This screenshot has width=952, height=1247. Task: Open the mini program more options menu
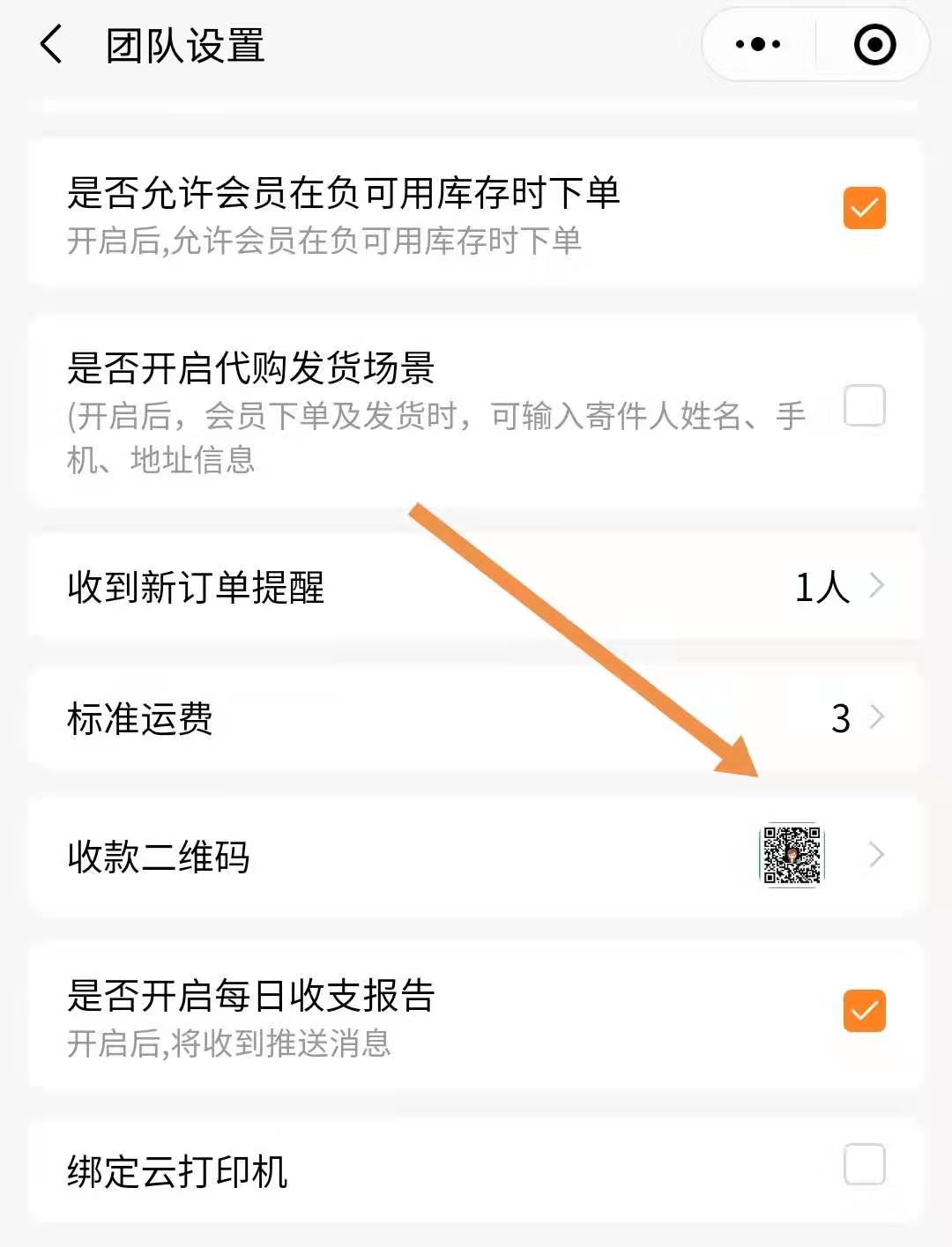758,45
